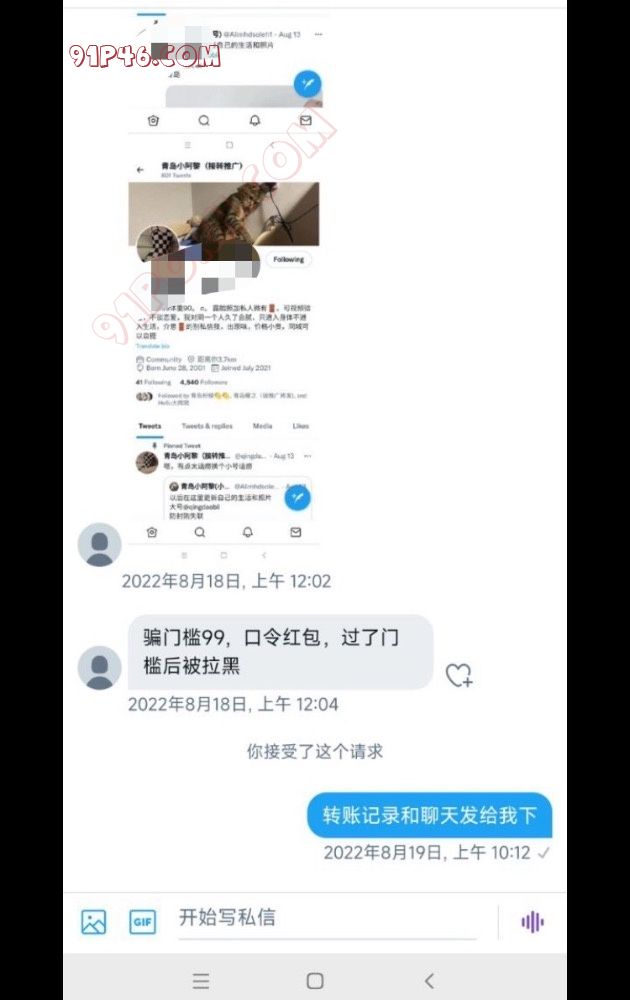Open the photo attachment picker

coord(94,922)
